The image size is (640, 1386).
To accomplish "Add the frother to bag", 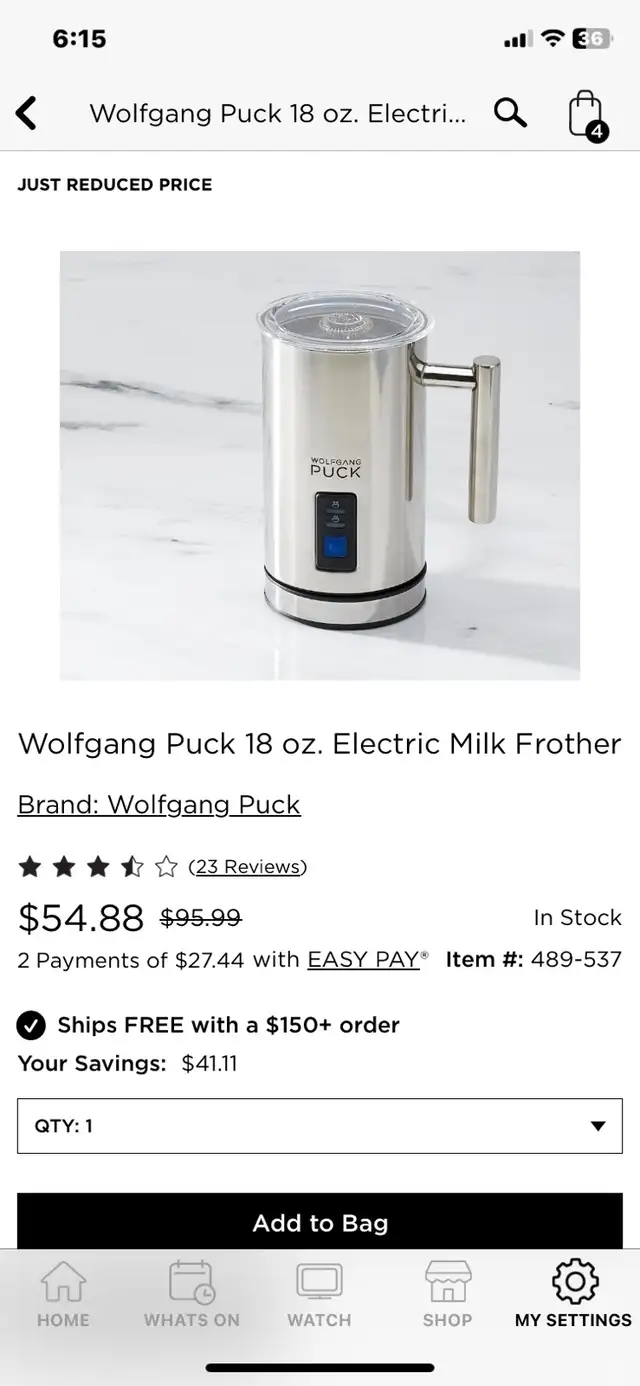I will point(320,1222).
